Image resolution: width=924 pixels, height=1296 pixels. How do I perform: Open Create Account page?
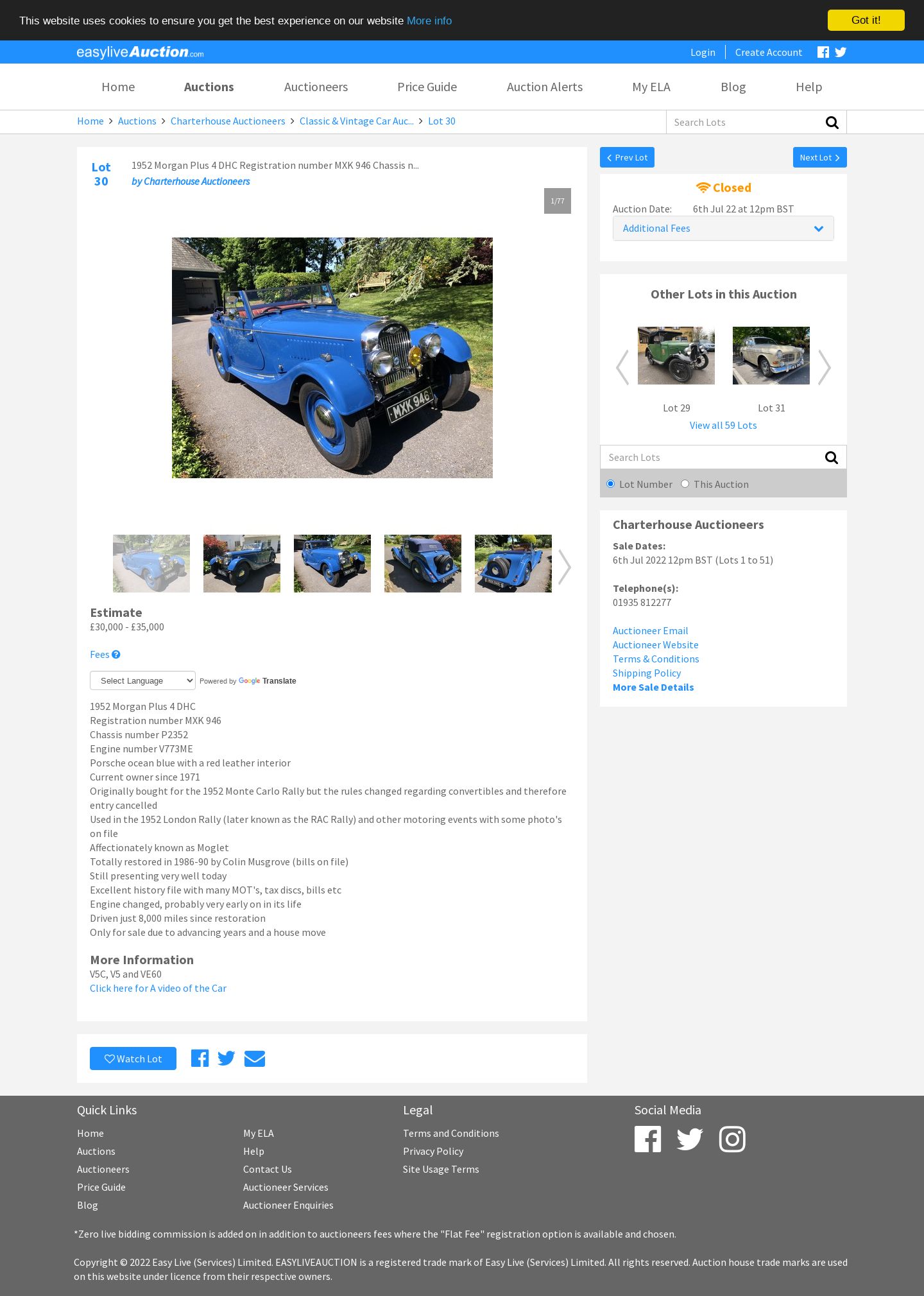[768, 53]
